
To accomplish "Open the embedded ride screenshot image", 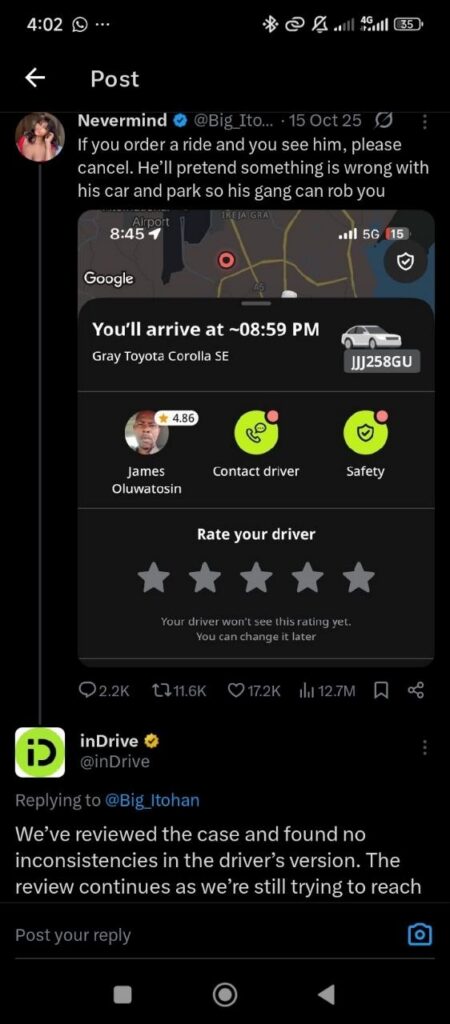I will [x=256, y=438].
